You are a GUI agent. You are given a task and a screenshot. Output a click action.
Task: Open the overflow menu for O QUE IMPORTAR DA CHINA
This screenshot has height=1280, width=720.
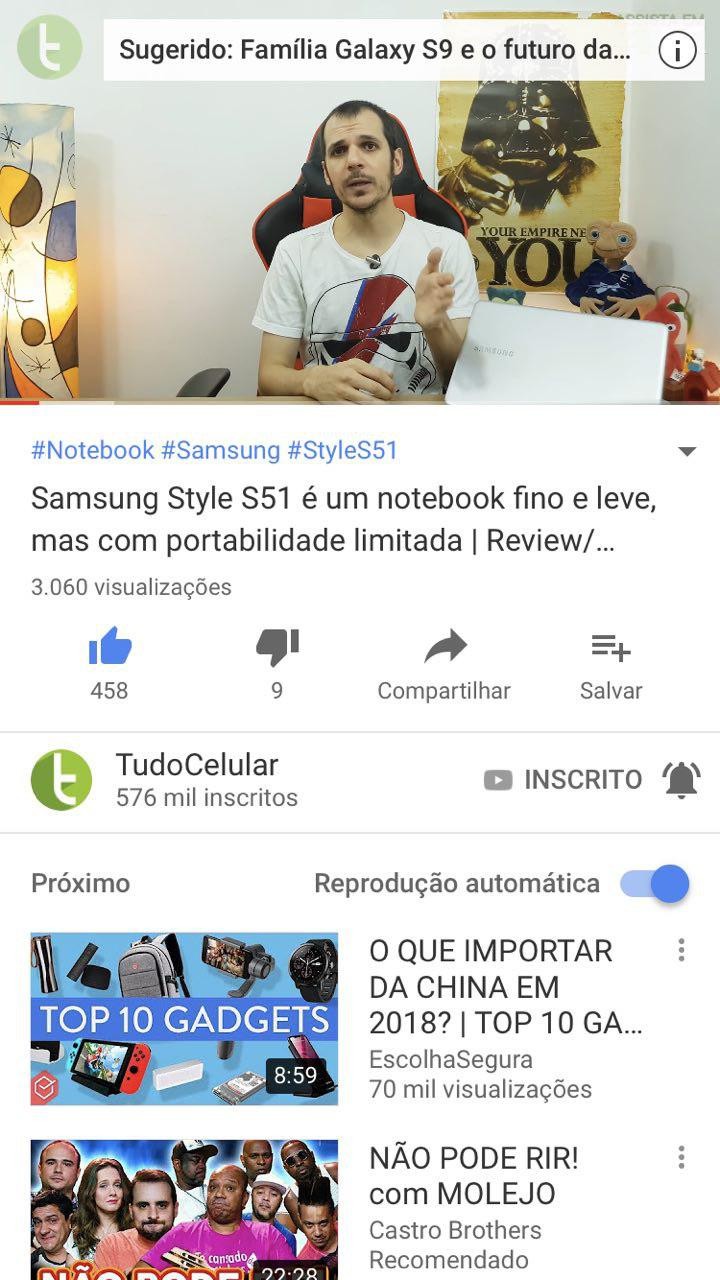(x=681, y=950)
